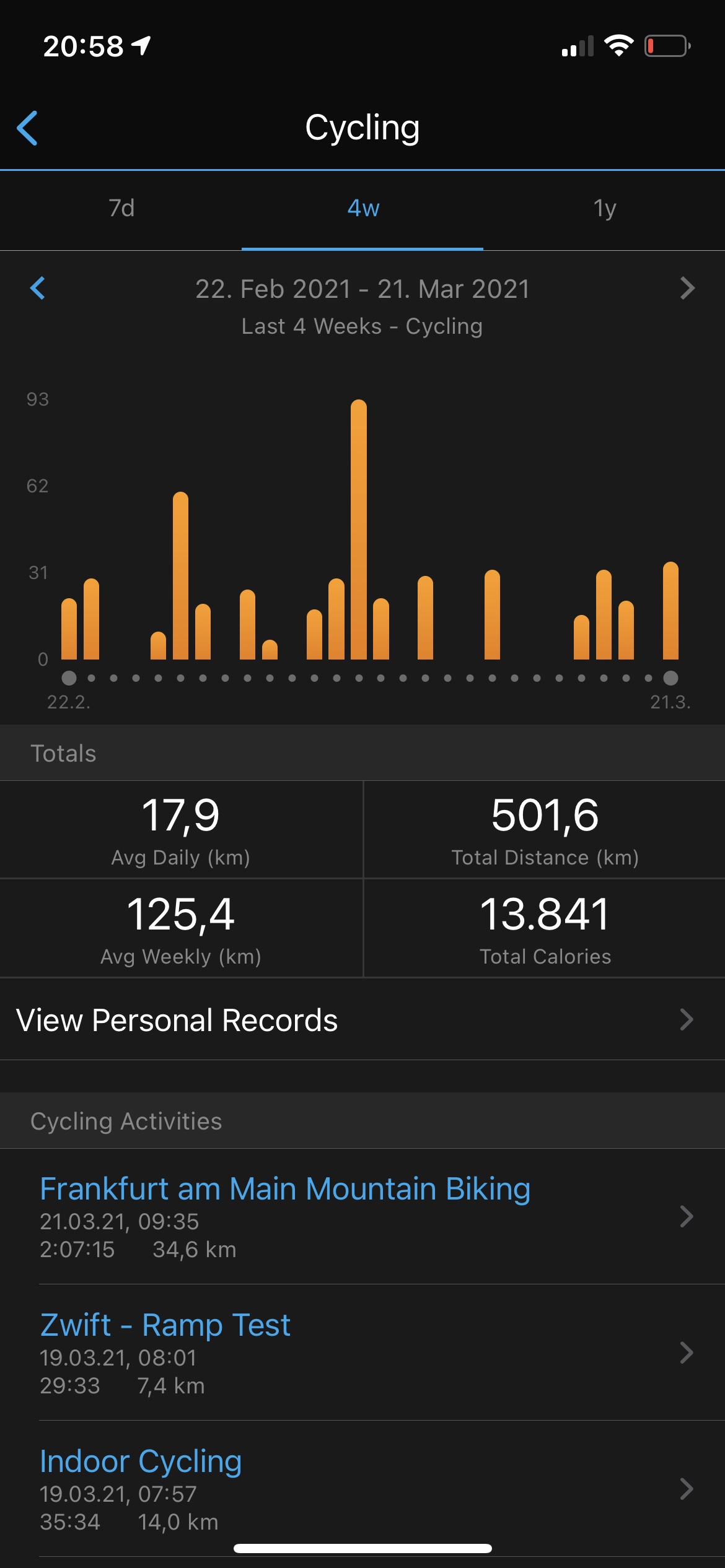Show the next four-week period

pos(687,288)
